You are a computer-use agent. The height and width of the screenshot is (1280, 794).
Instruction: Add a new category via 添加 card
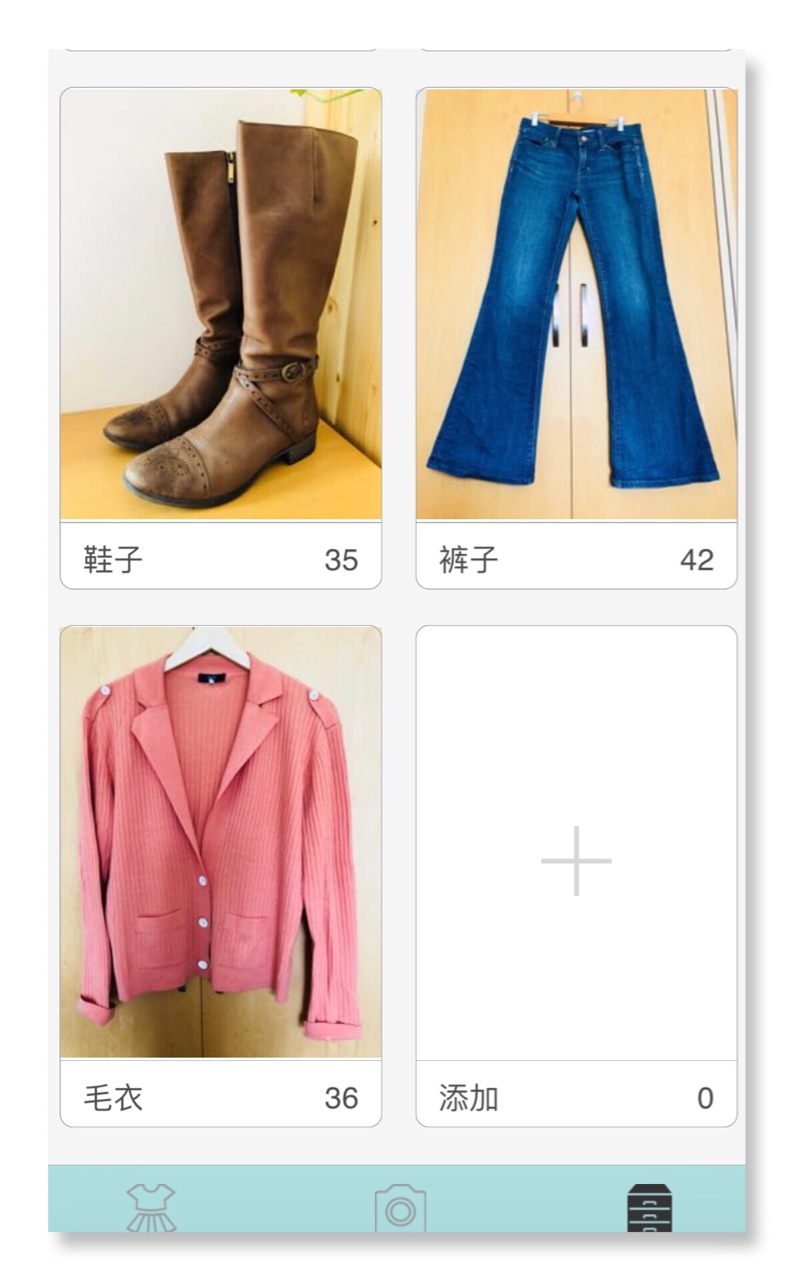click(576, 876)
